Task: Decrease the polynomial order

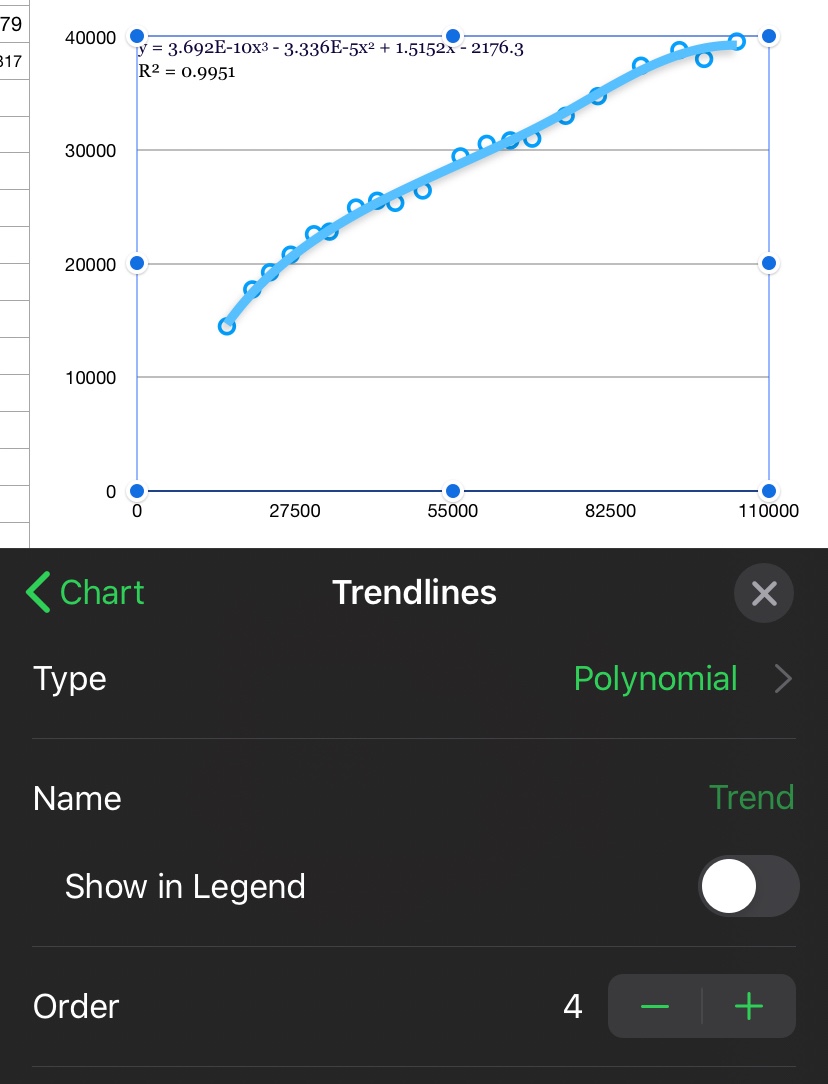Action: click(x=655, y=1006)
